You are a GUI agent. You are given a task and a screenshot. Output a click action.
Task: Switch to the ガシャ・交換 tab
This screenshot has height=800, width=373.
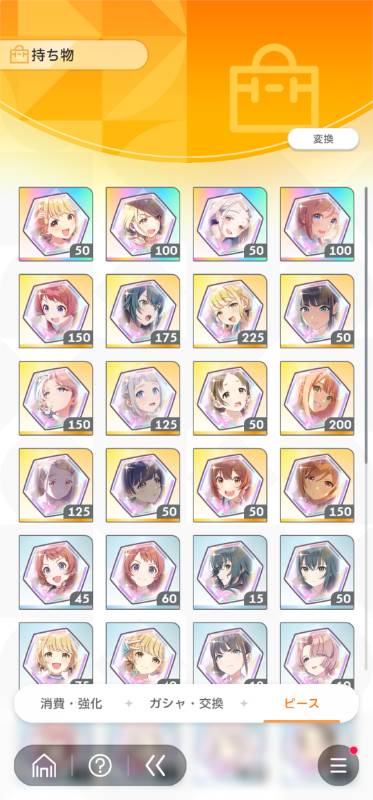click(186, 704)
